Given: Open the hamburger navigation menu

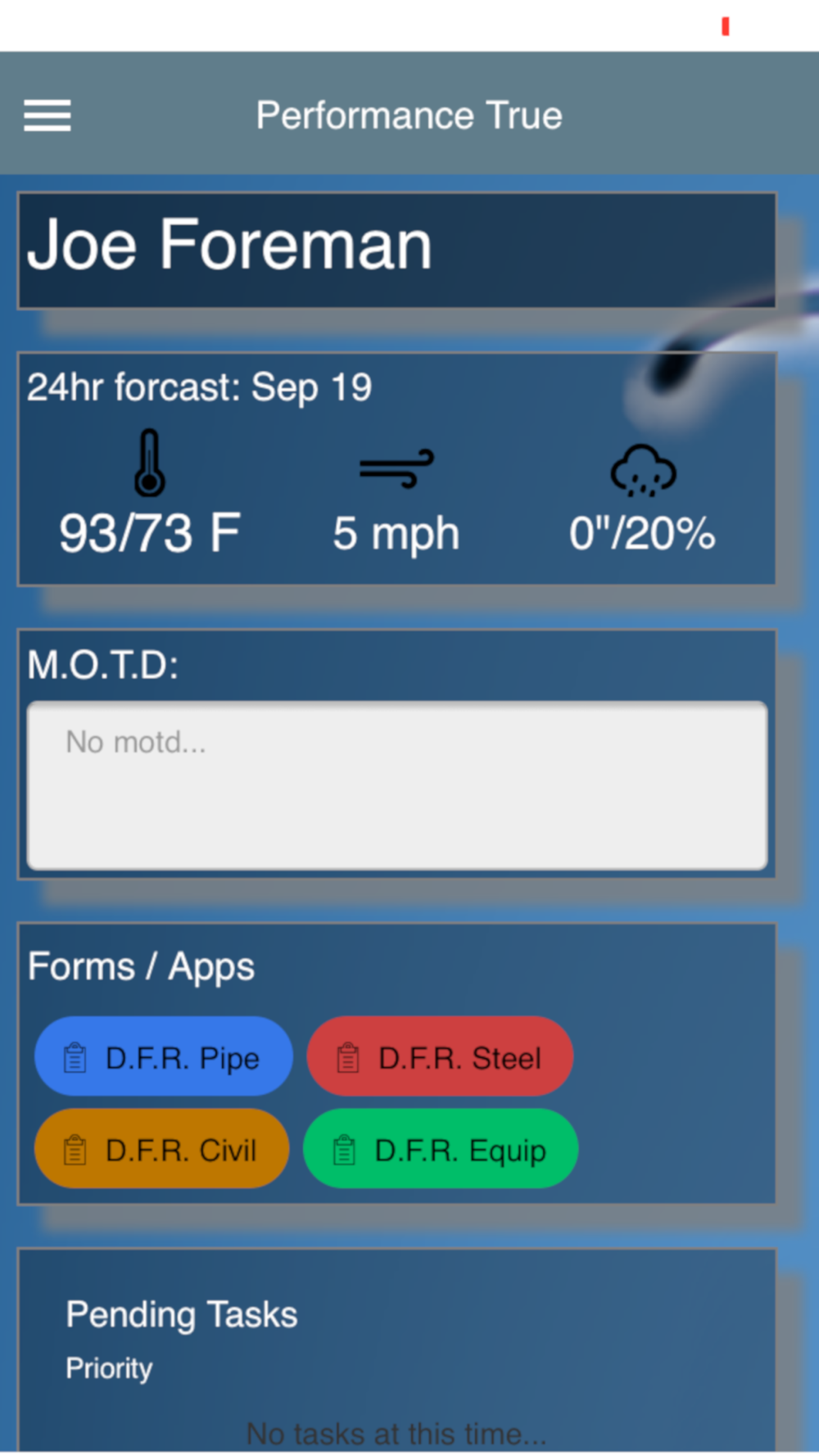Looking at the screenshot, I should [47, 115].
